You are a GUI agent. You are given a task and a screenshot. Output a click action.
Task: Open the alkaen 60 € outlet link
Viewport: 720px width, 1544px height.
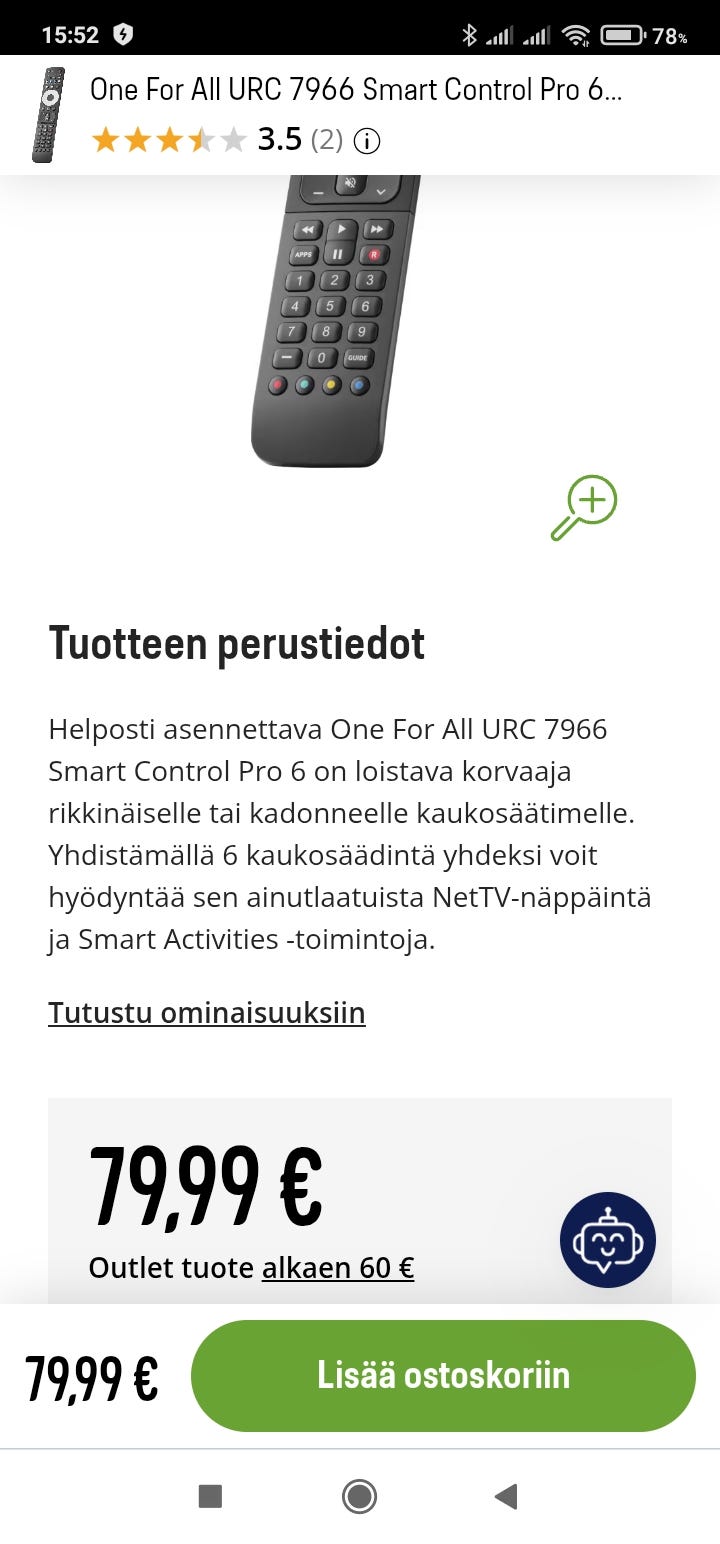[x=338, y=1268]
